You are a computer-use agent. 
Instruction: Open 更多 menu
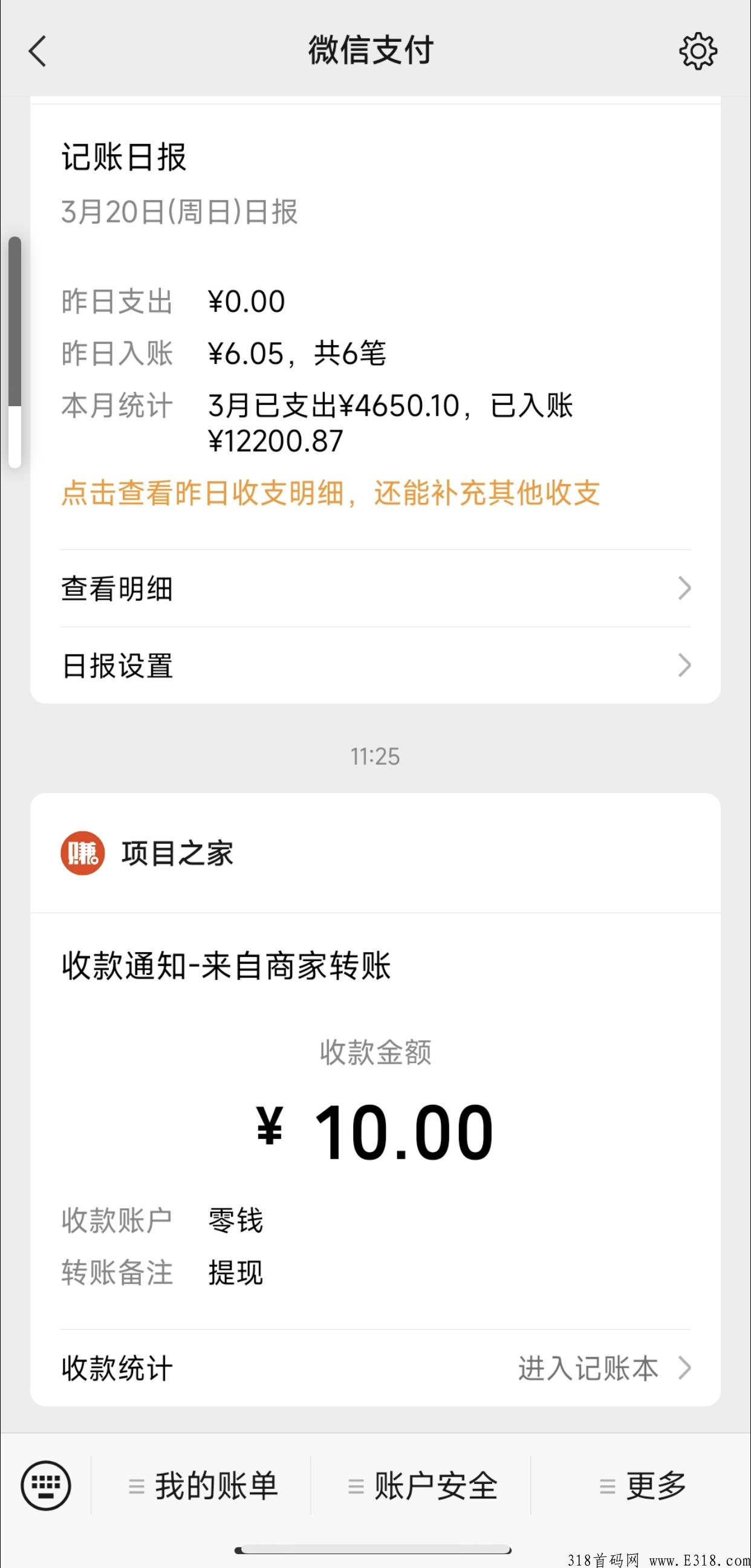coord(641,1485)
